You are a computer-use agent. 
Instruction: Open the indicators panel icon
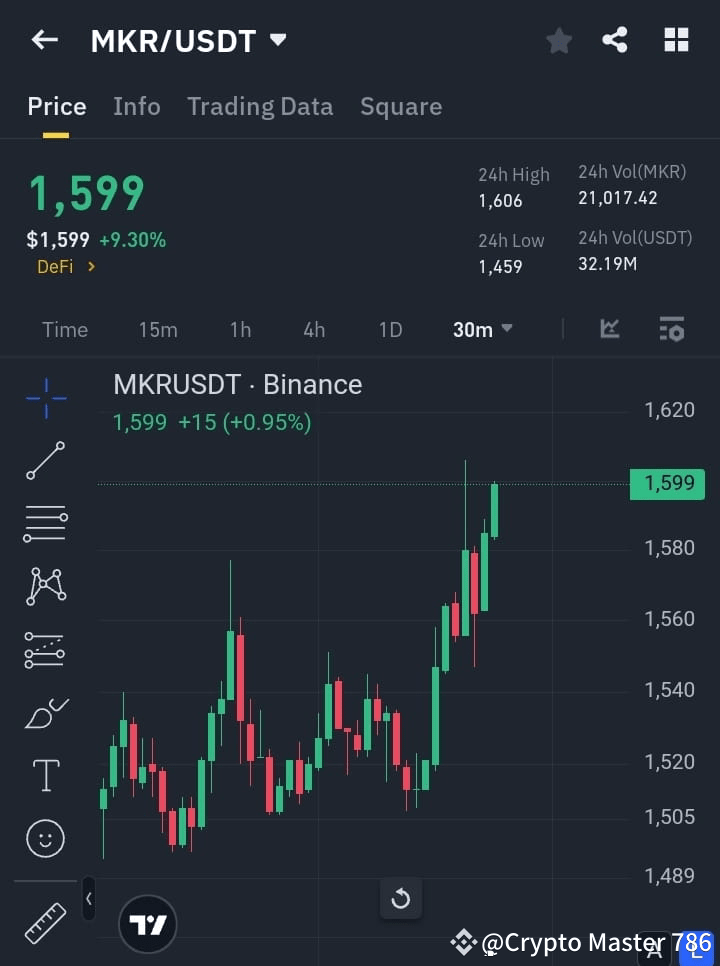[x=609, y=329]
